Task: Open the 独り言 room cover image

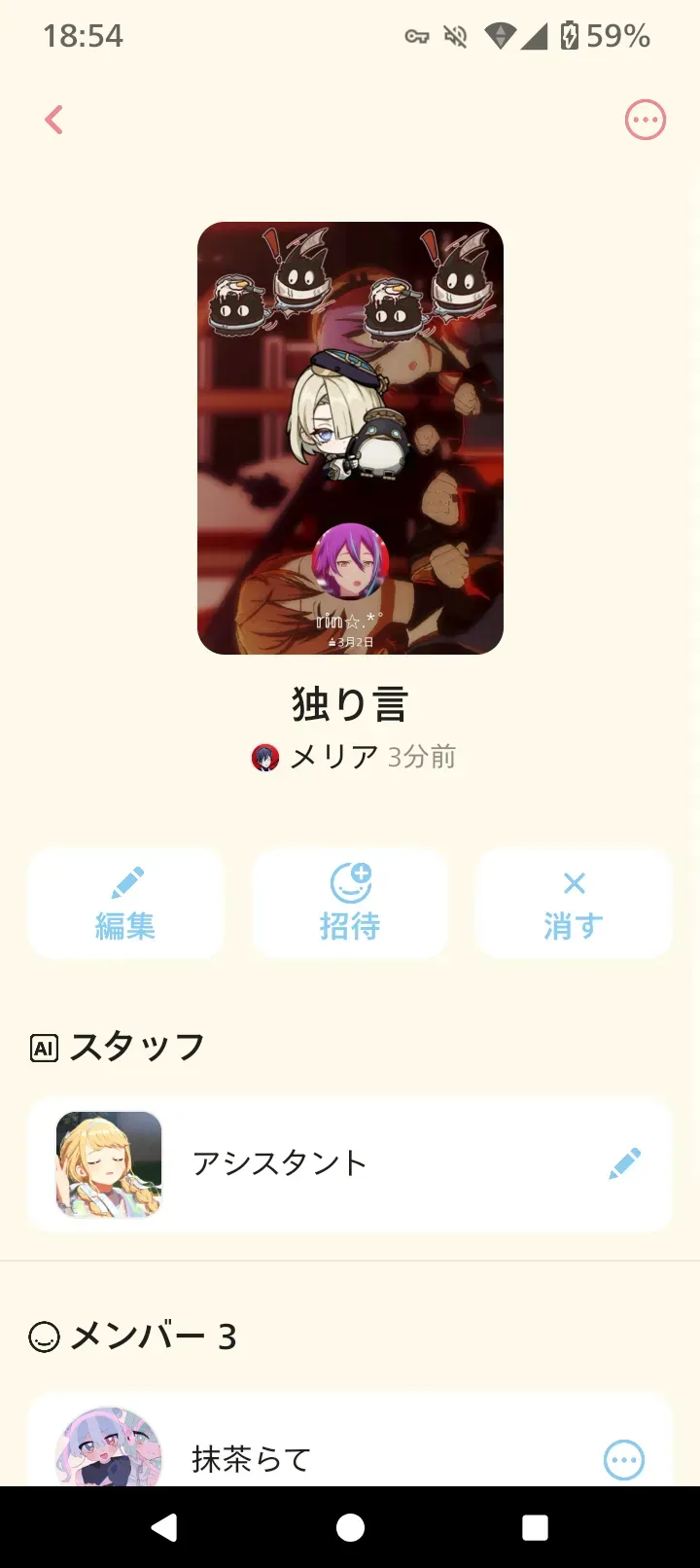Action: [x=350, y=438]
